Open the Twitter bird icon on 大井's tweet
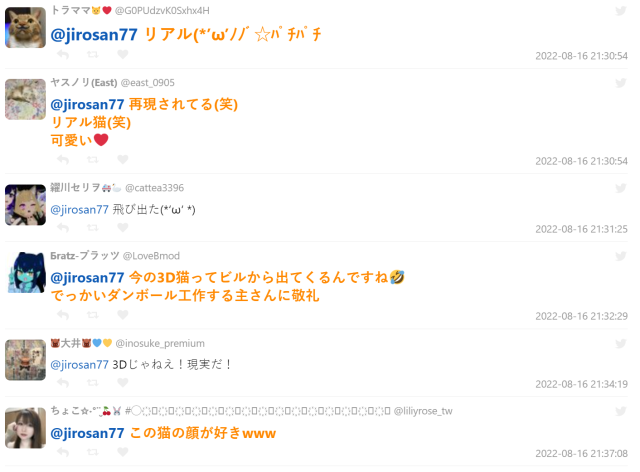 (621, 343)
